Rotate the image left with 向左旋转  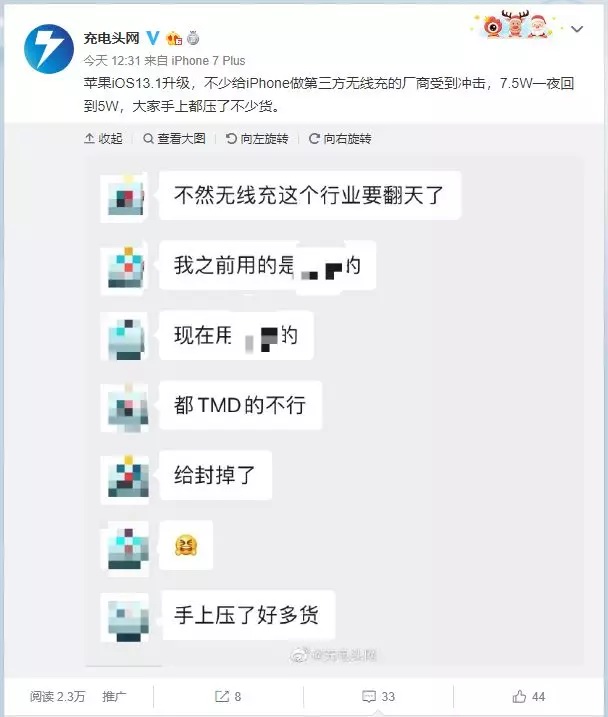257,138
